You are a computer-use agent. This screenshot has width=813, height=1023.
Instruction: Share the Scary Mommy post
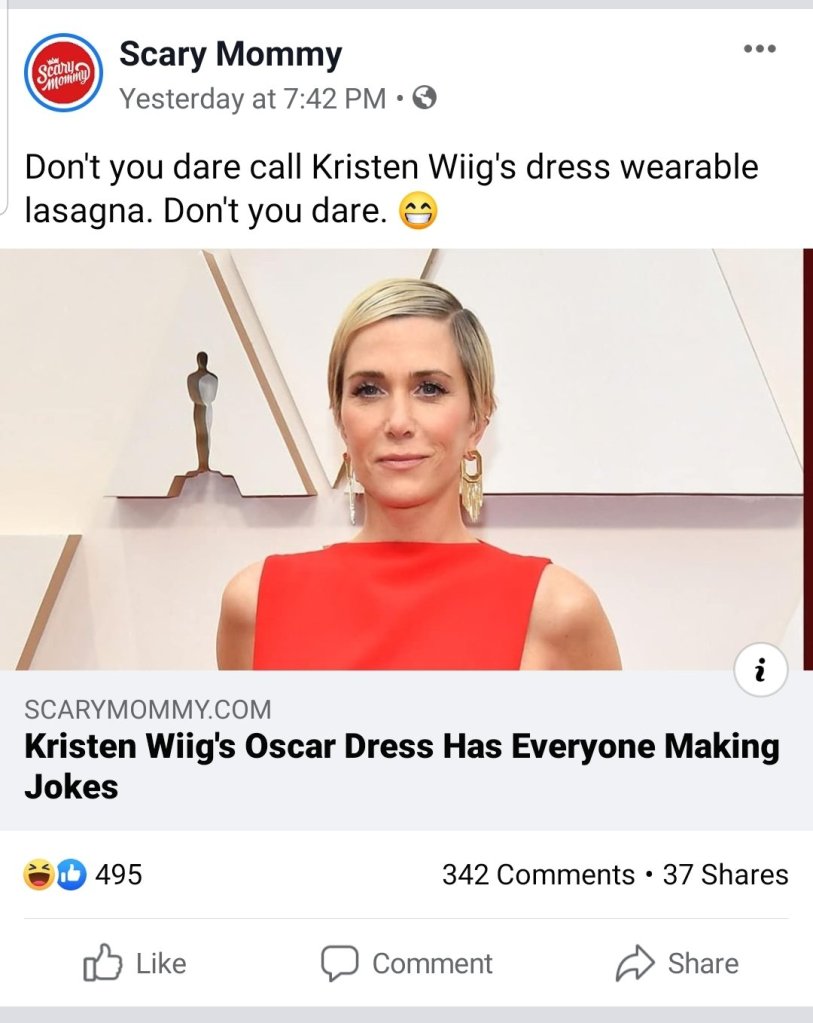coord(676,963)
